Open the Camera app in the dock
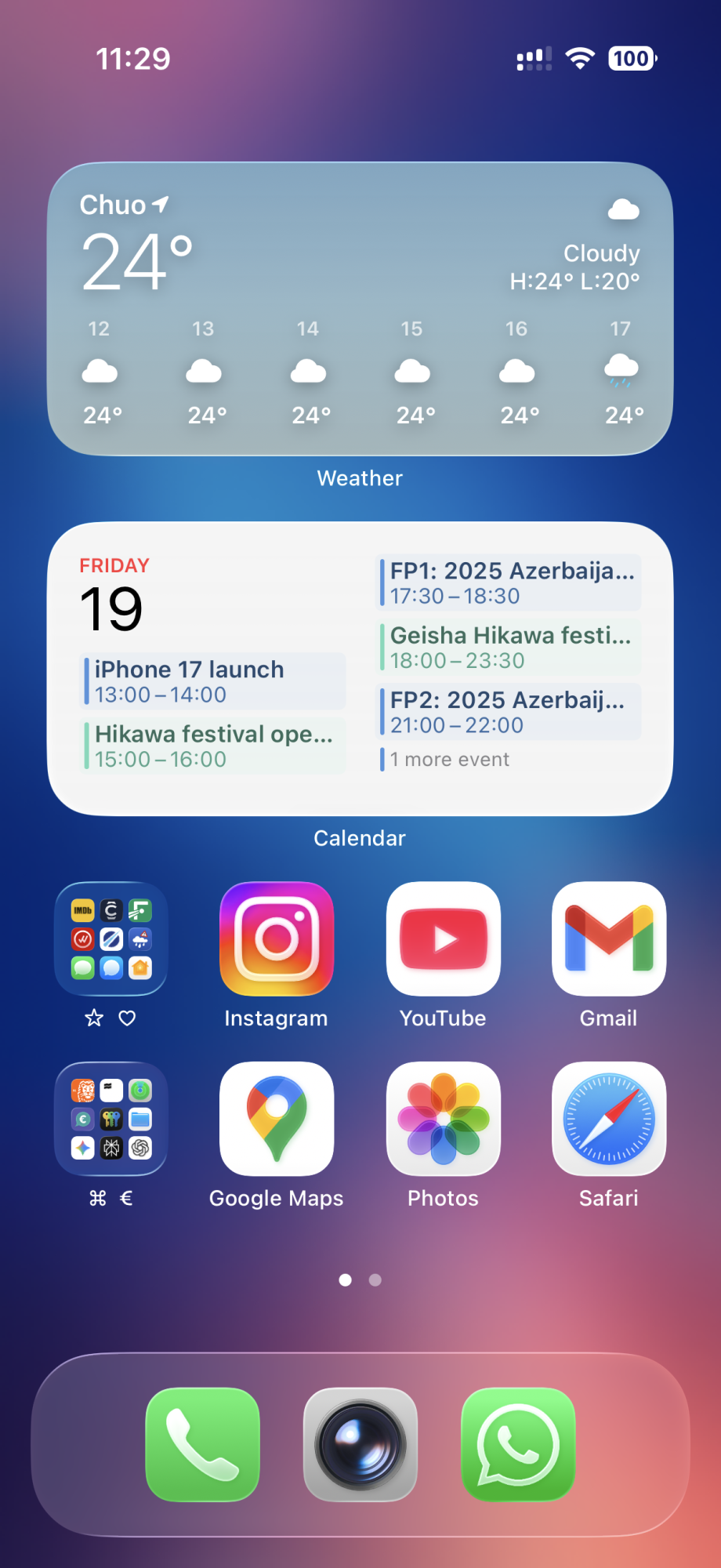Viewport: 721px width, 1568px height. tap(360, 1444)
